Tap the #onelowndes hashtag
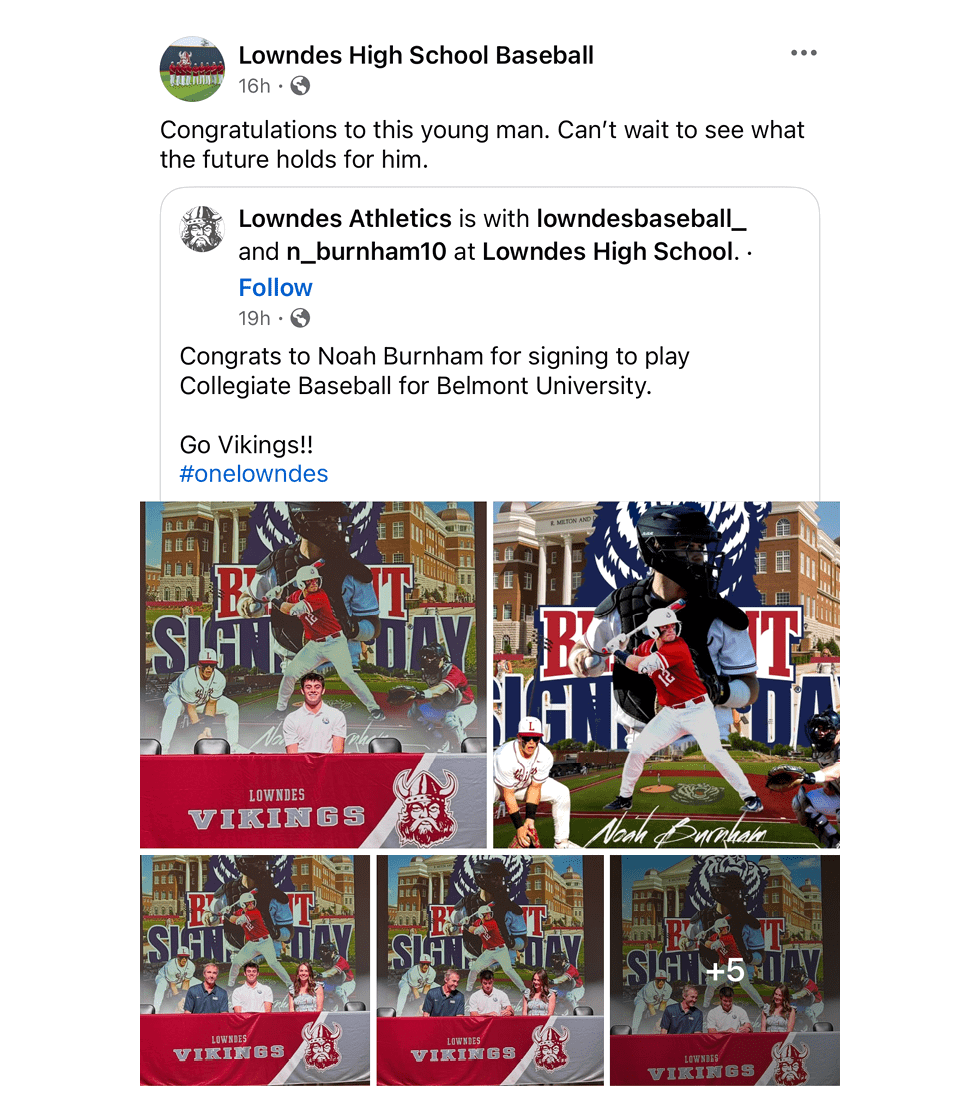Screen dimensions: 980x1115 (x=254, y=474)
